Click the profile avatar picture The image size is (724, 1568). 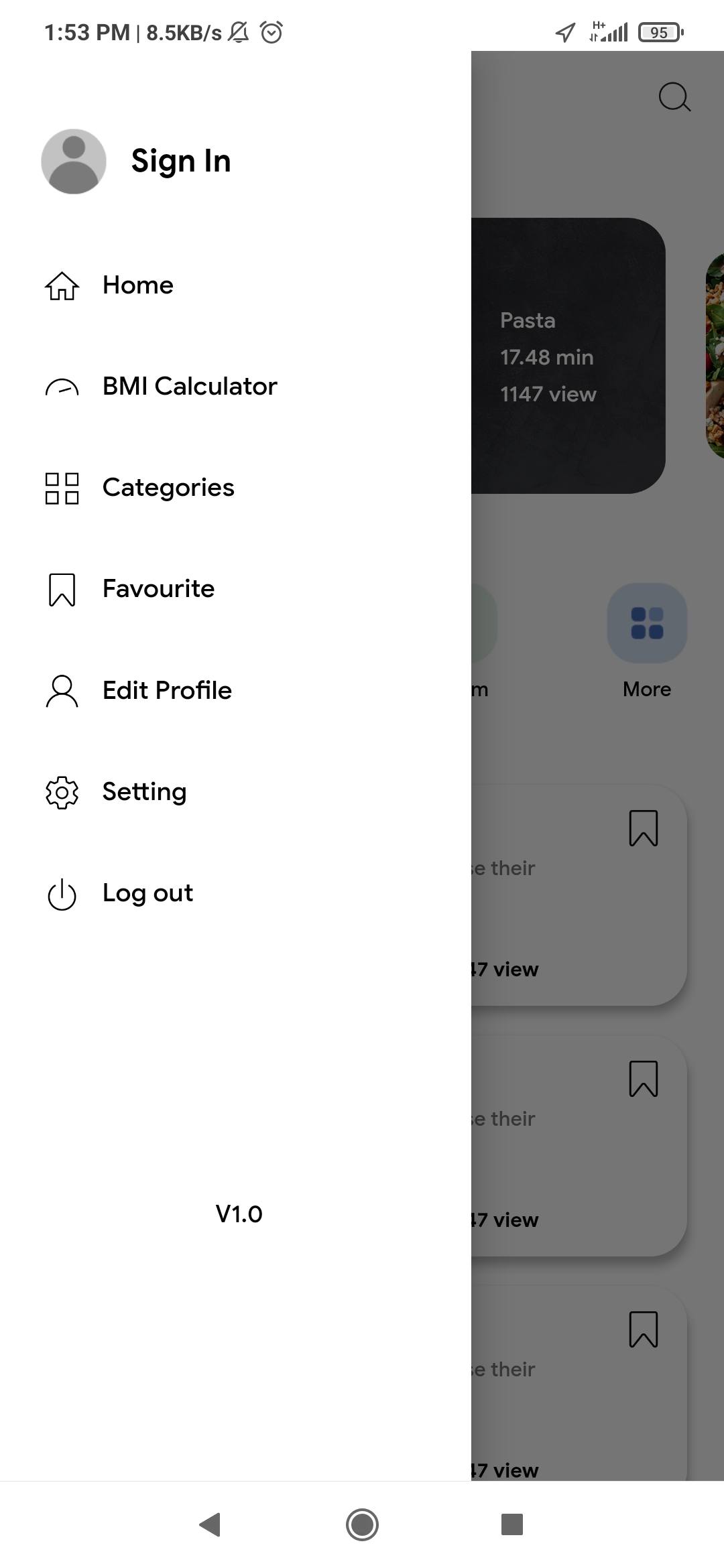(x=74, y=160)
